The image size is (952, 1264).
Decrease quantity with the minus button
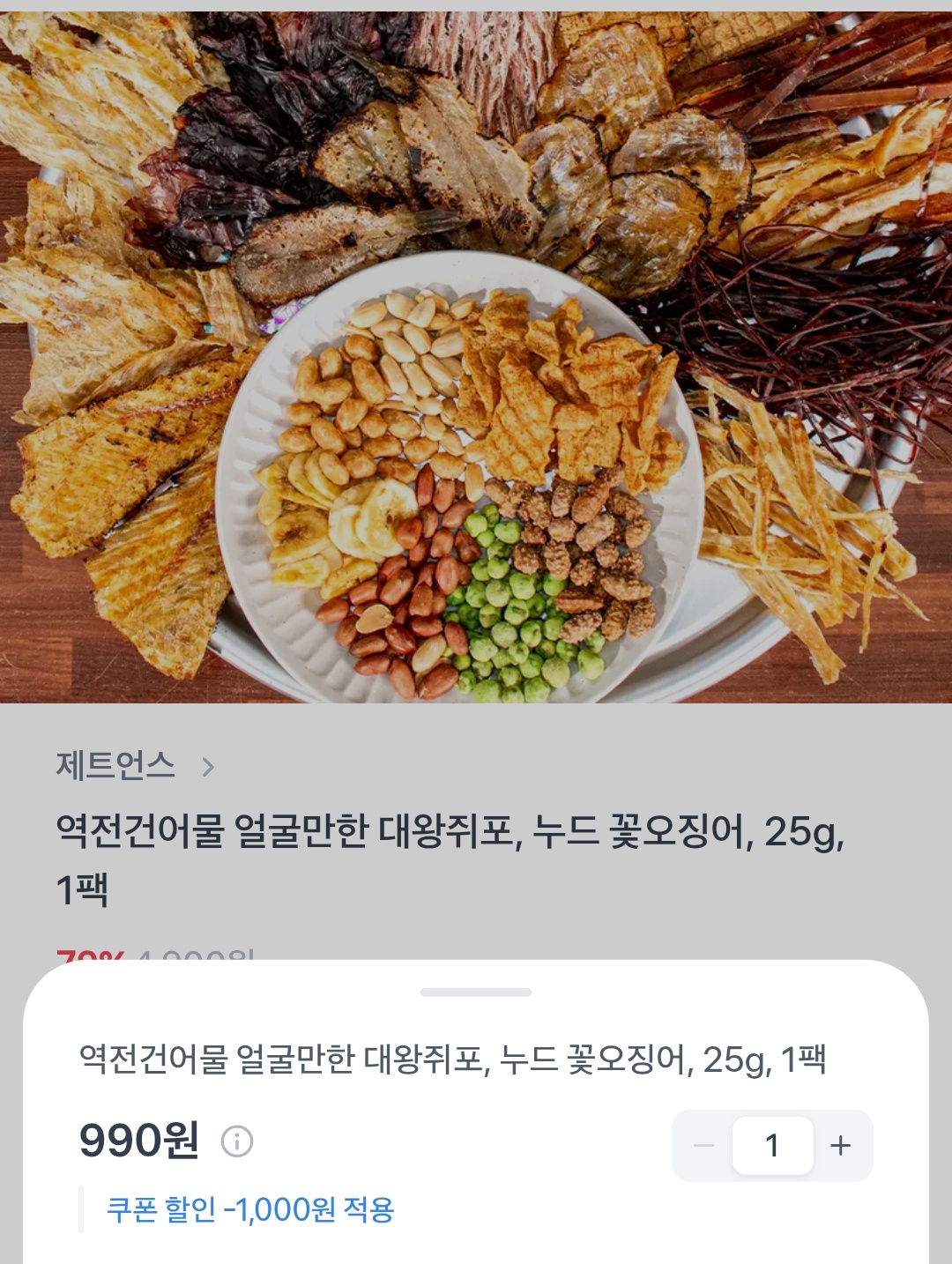pos(703,1145)
